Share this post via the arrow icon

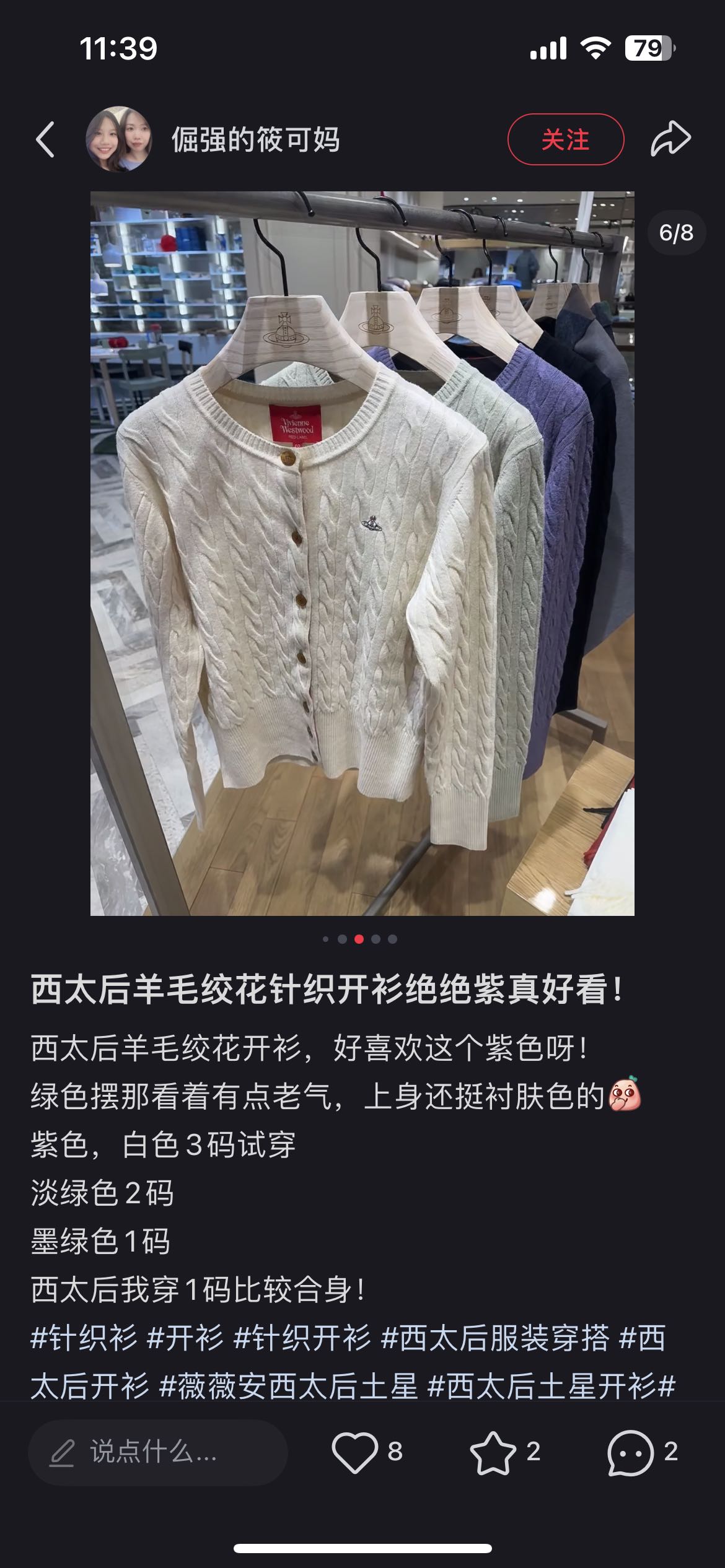point(670,139)
